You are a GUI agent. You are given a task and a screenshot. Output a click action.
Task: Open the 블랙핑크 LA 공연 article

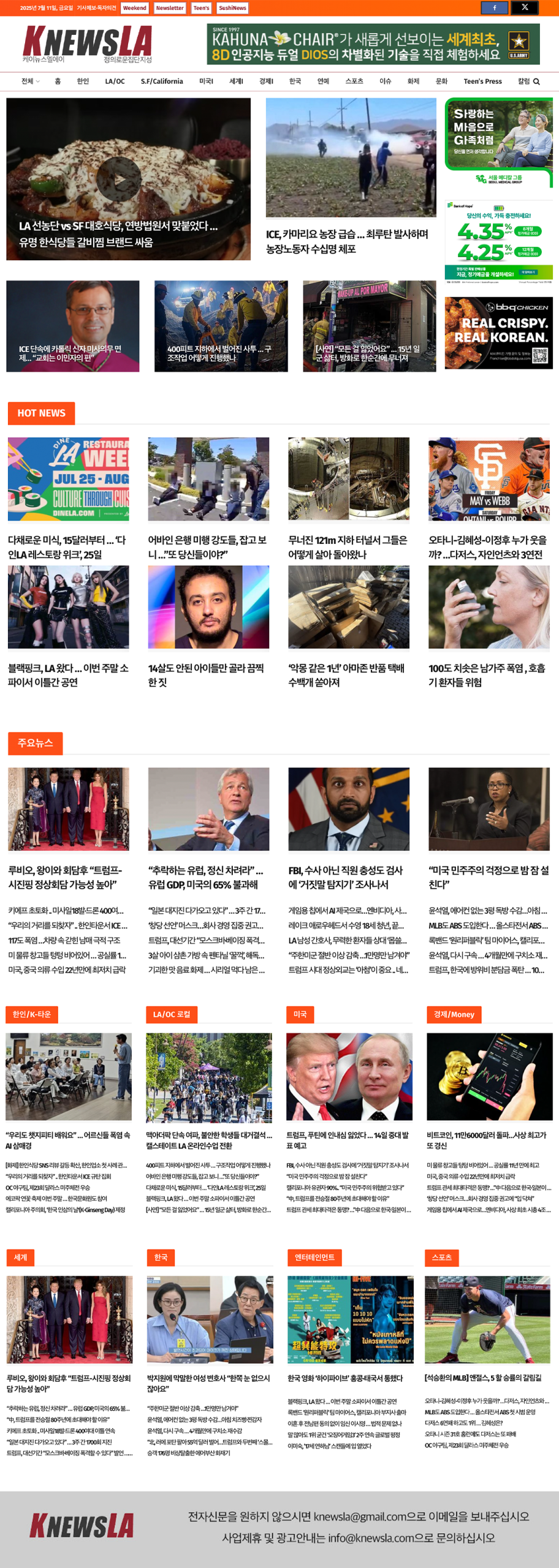[68, 674]
